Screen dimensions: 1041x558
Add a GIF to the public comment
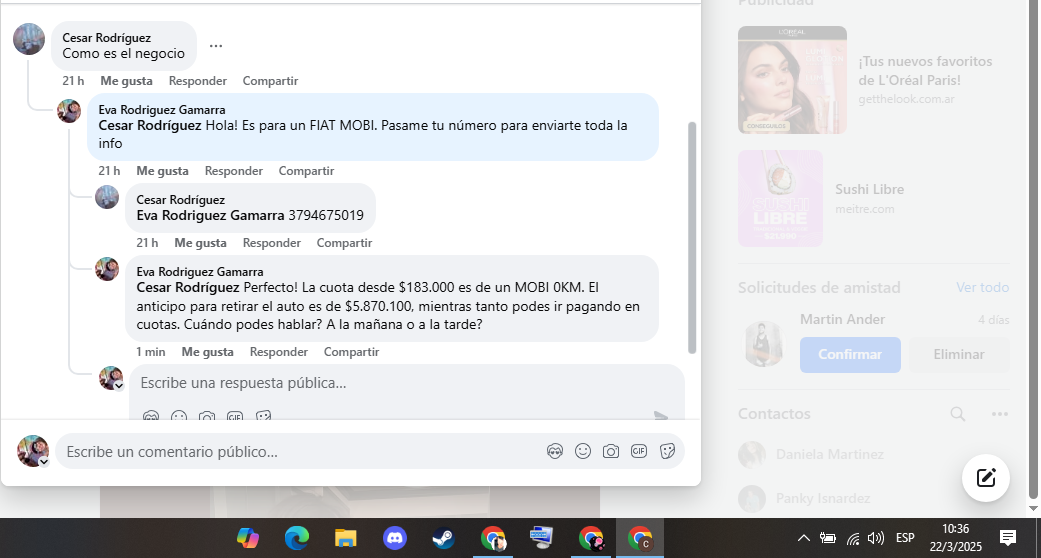click(639, 452)
